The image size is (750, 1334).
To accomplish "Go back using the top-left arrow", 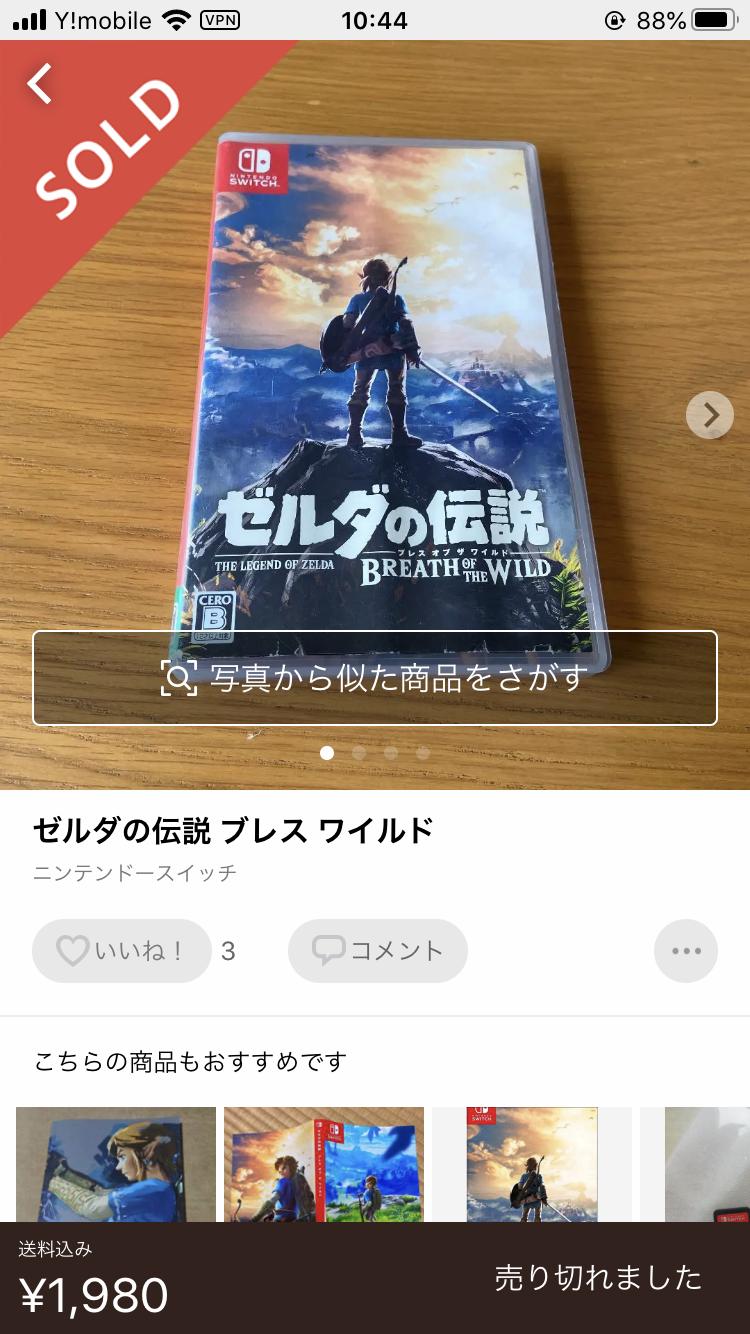I will point(40,84).
